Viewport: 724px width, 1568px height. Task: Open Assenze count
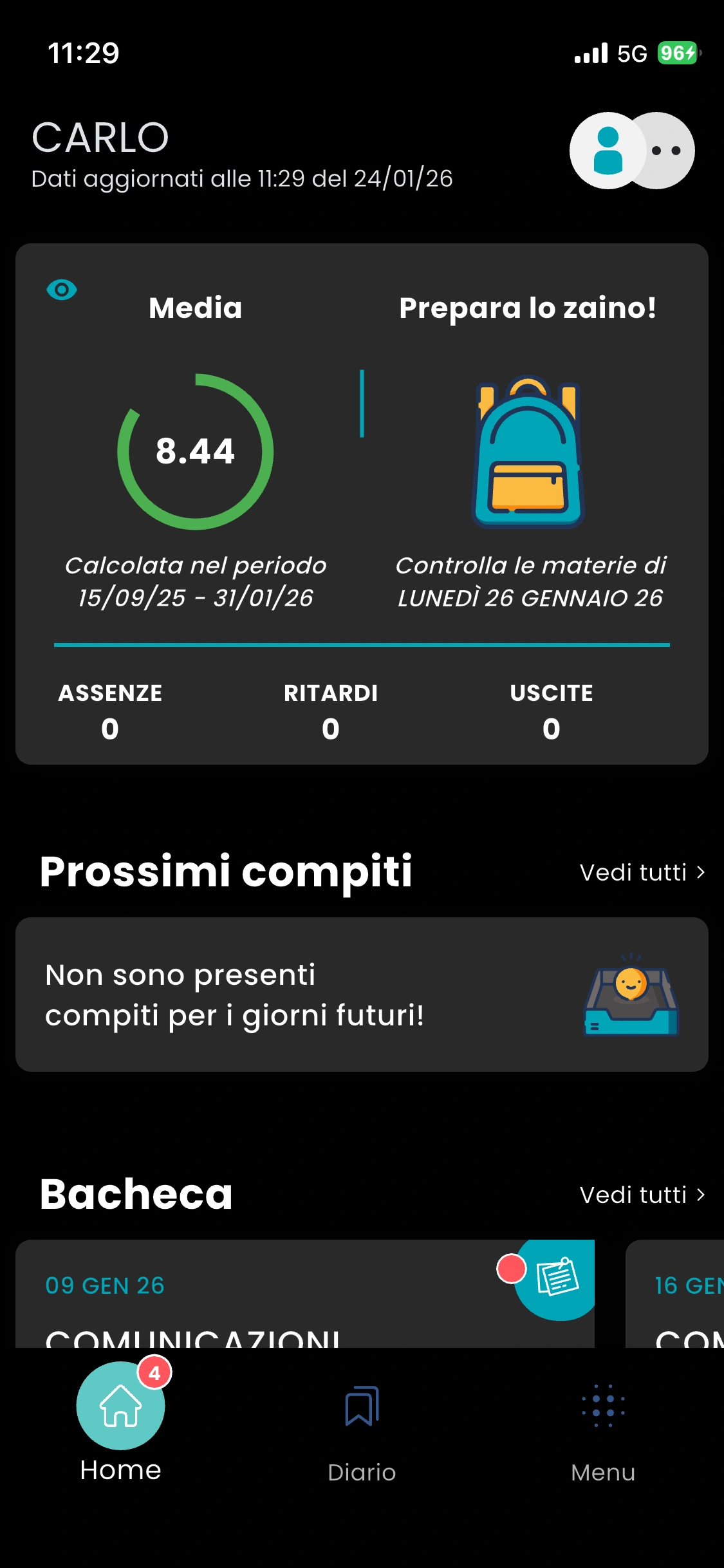[110, 711]
